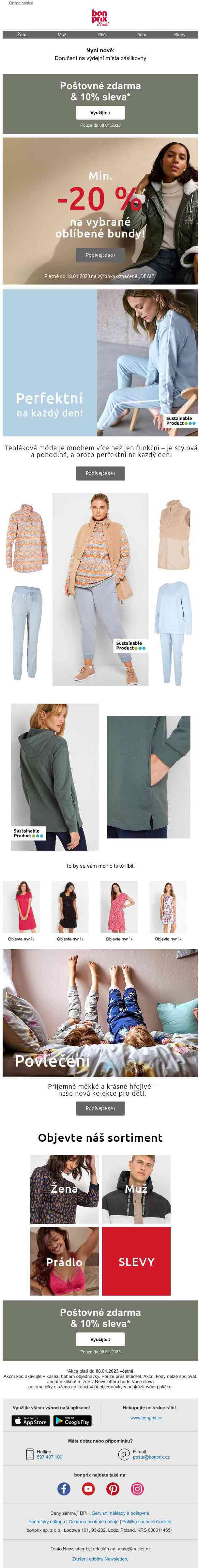The width and height of the screenshot is (199, 1568).
Task: Tap Podívejte se below the teplákova móda text
Action: click(100, 473)
